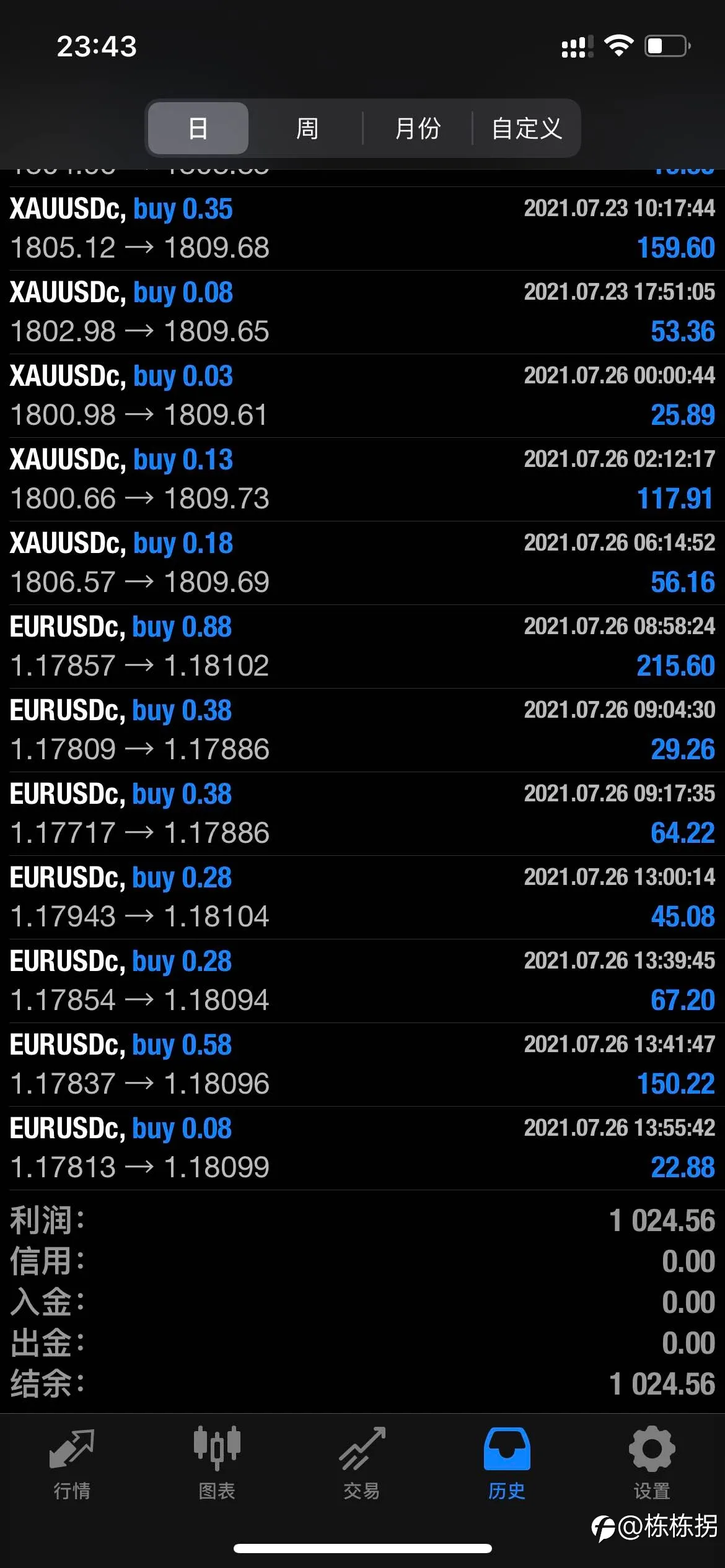The width and height of the screenshot is (725, 1568).
Task: Expand EURUSDc buy 0.88 trade with profit 215.60
Action: coord(362,647)
